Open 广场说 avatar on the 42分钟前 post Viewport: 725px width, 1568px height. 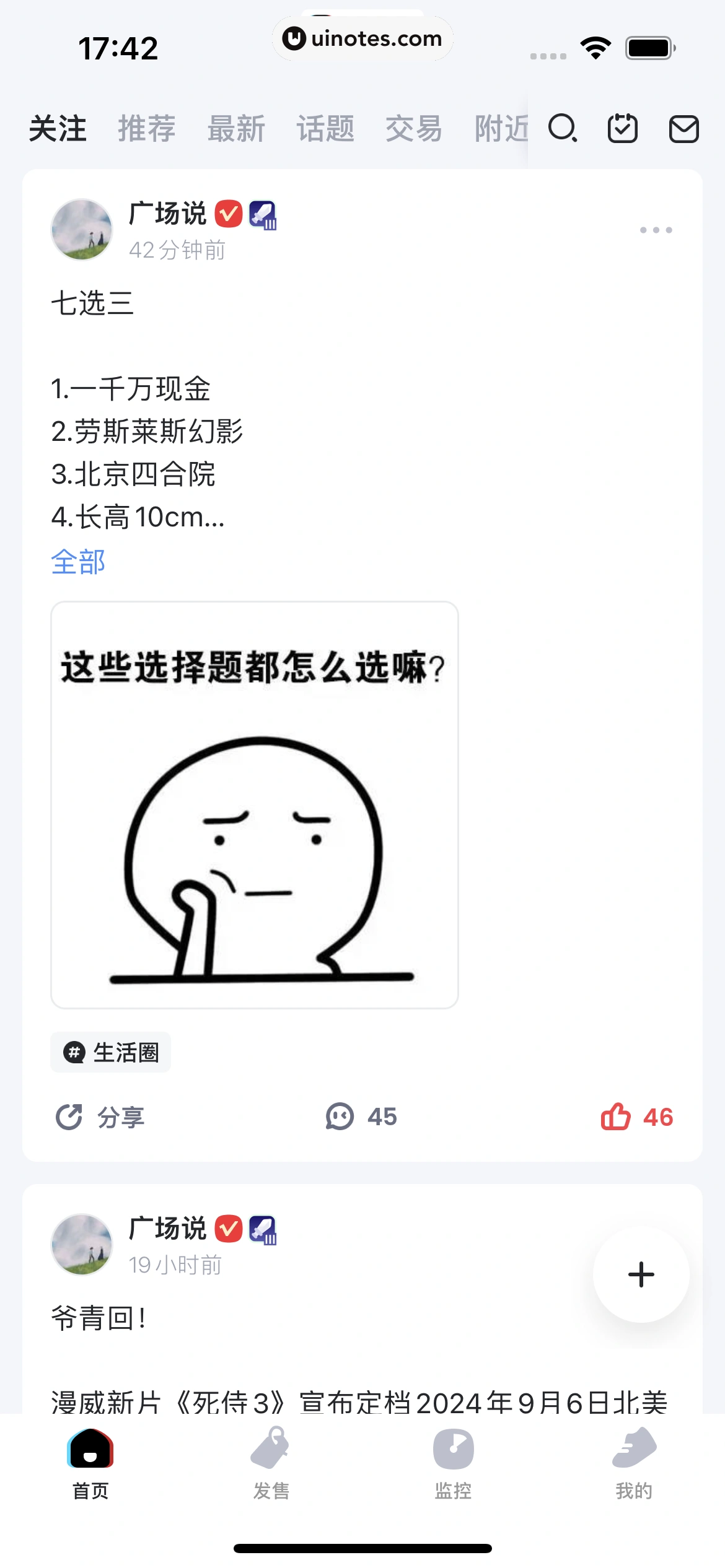pyautogui.click(x=82, y=230)
